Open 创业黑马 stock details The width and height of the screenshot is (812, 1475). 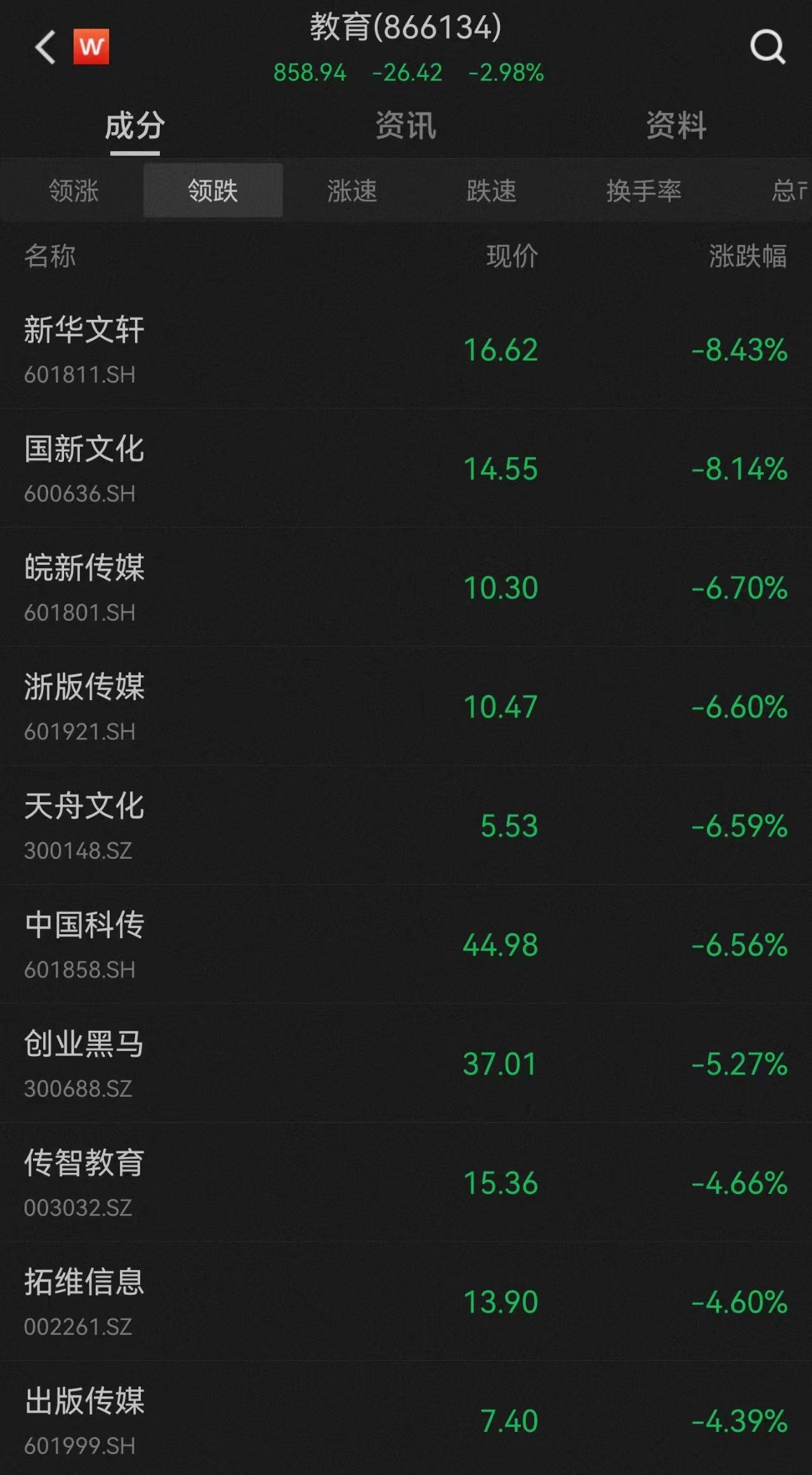coord(84,1062)
